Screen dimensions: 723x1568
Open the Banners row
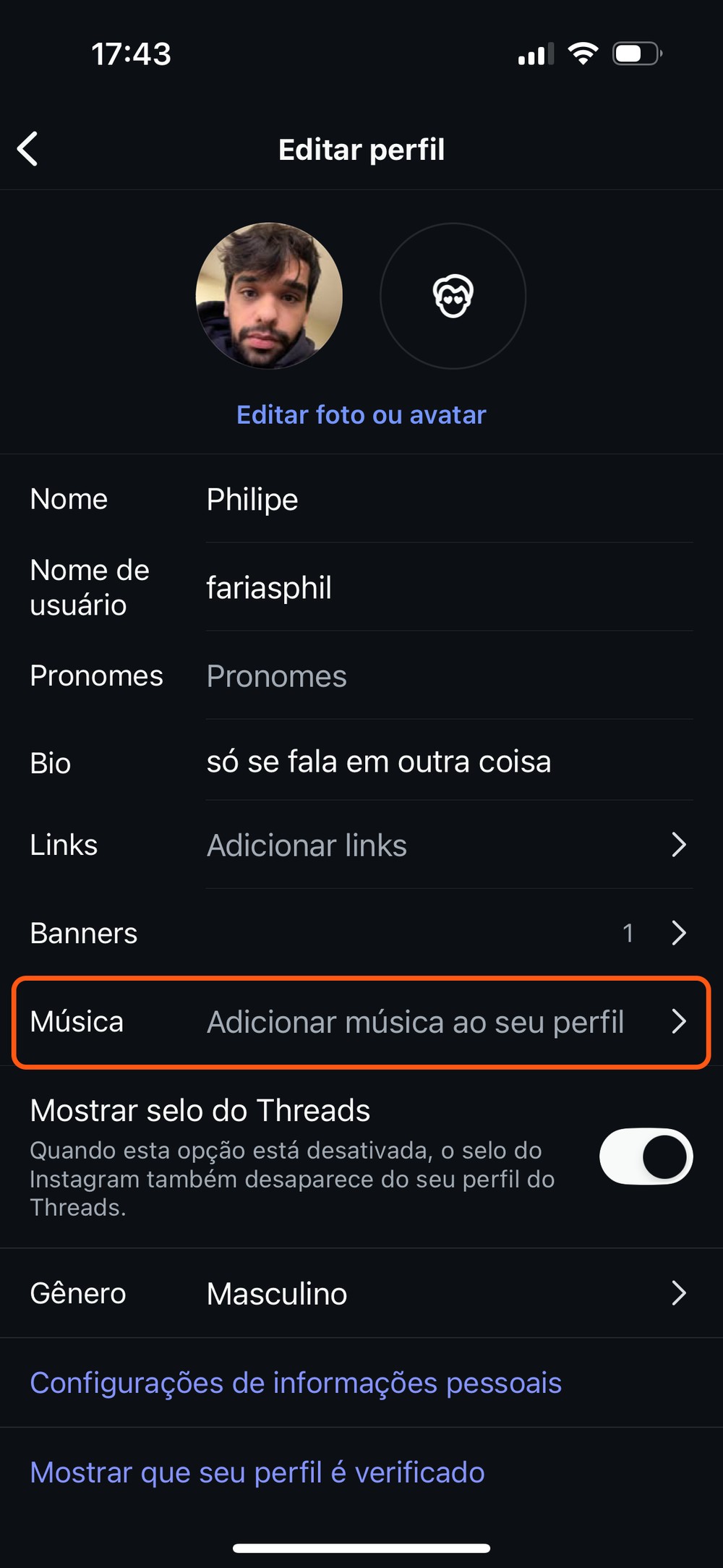[361, 933]
